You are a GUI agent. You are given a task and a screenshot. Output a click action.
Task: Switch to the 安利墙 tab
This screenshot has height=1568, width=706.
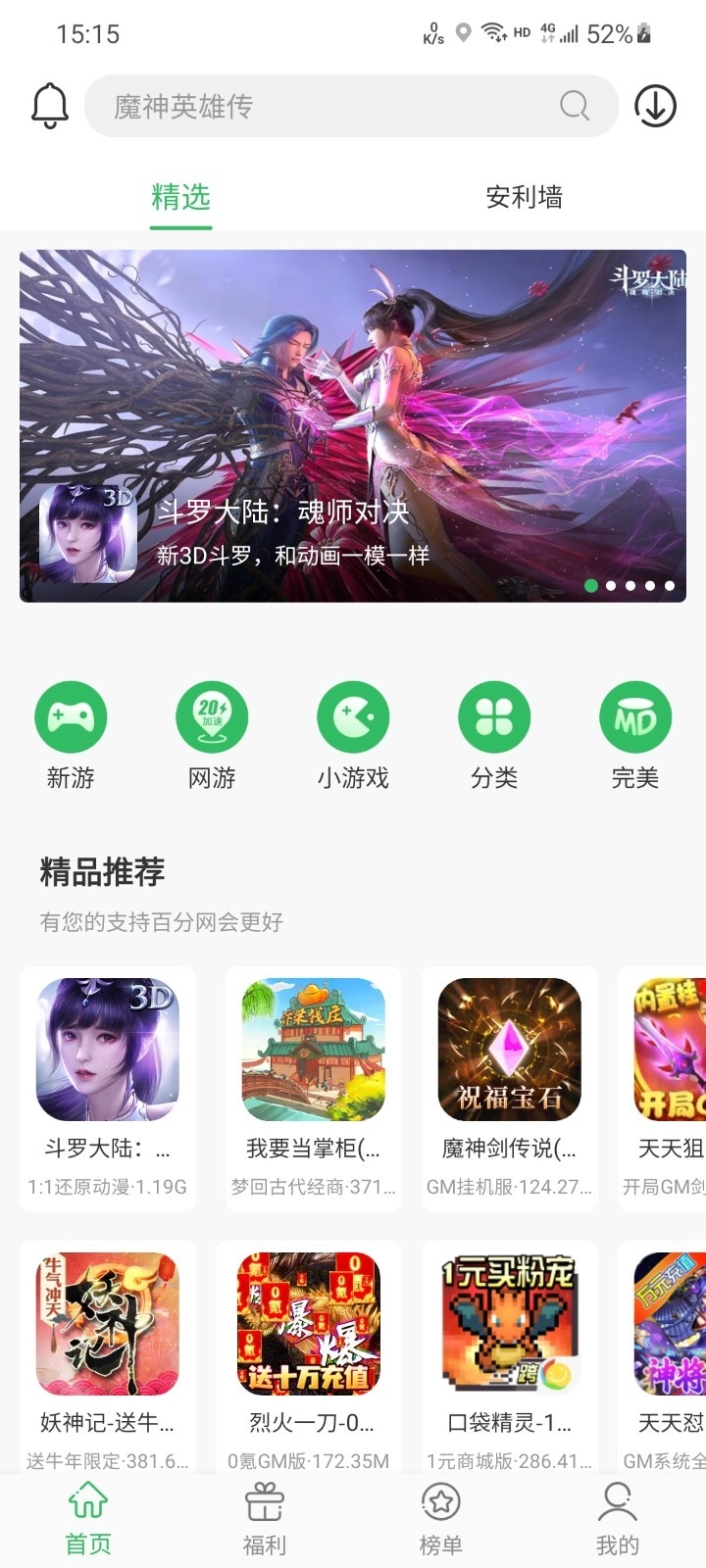525,197
